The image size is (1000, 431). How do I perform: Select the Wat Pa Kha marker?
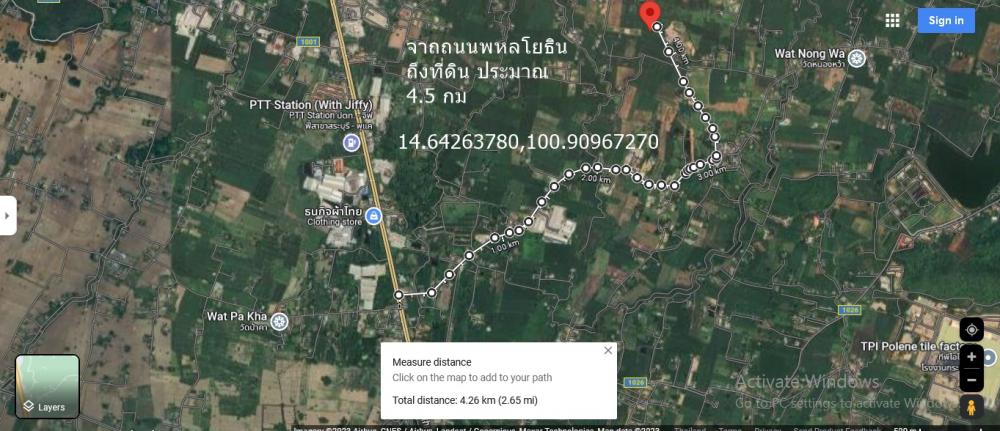point(279,321)
